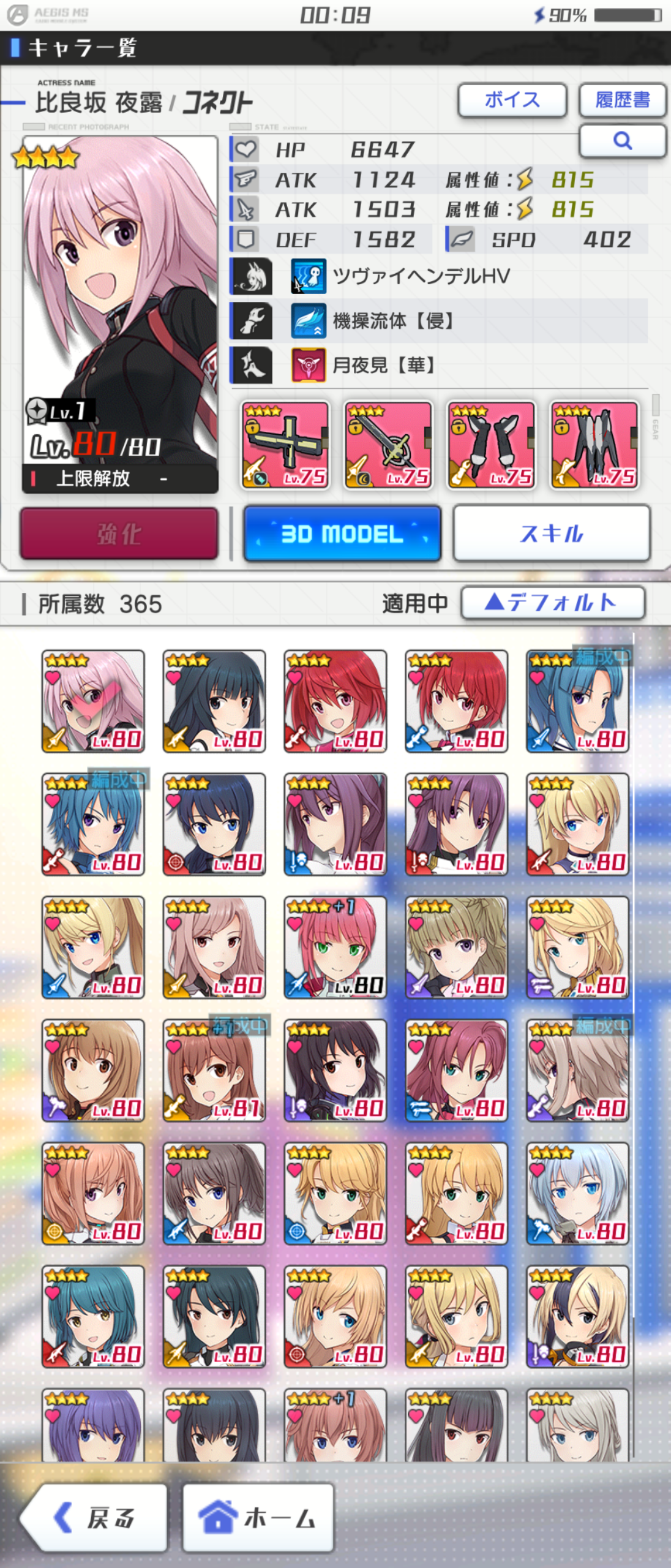Select the sword gear Lv.75
Viewport: 671px width, 1568px height.
coord(388,445)
